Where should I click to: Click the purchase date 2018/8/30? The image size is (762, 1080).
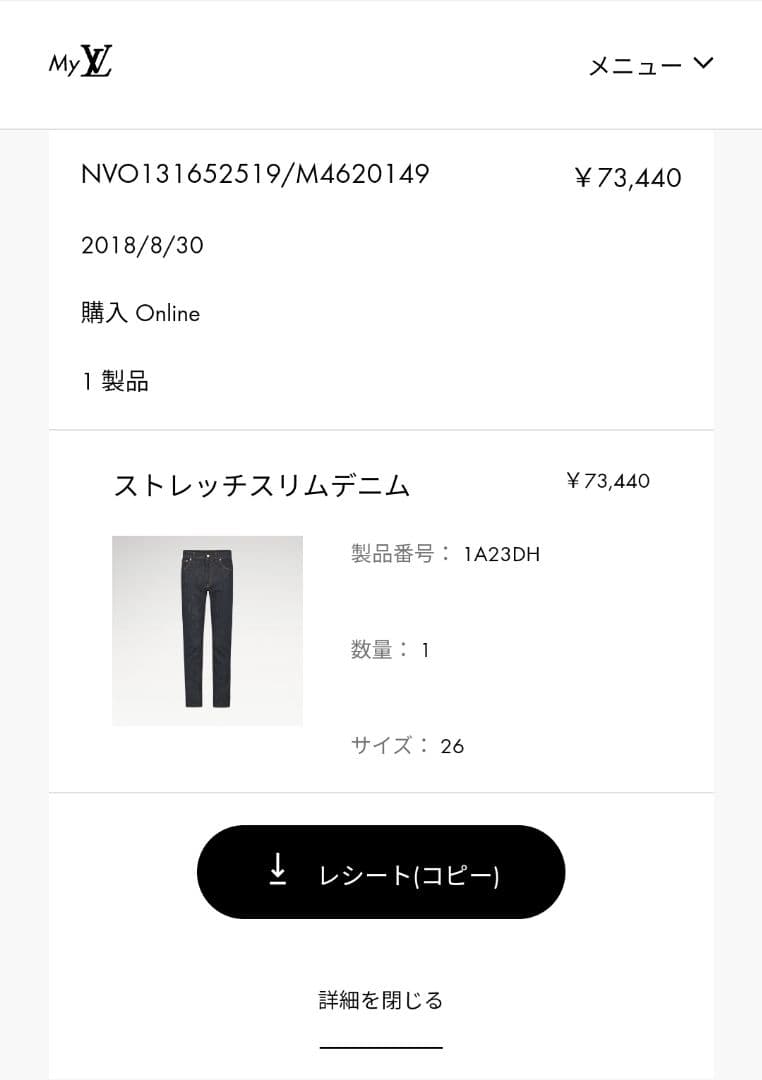141,245
